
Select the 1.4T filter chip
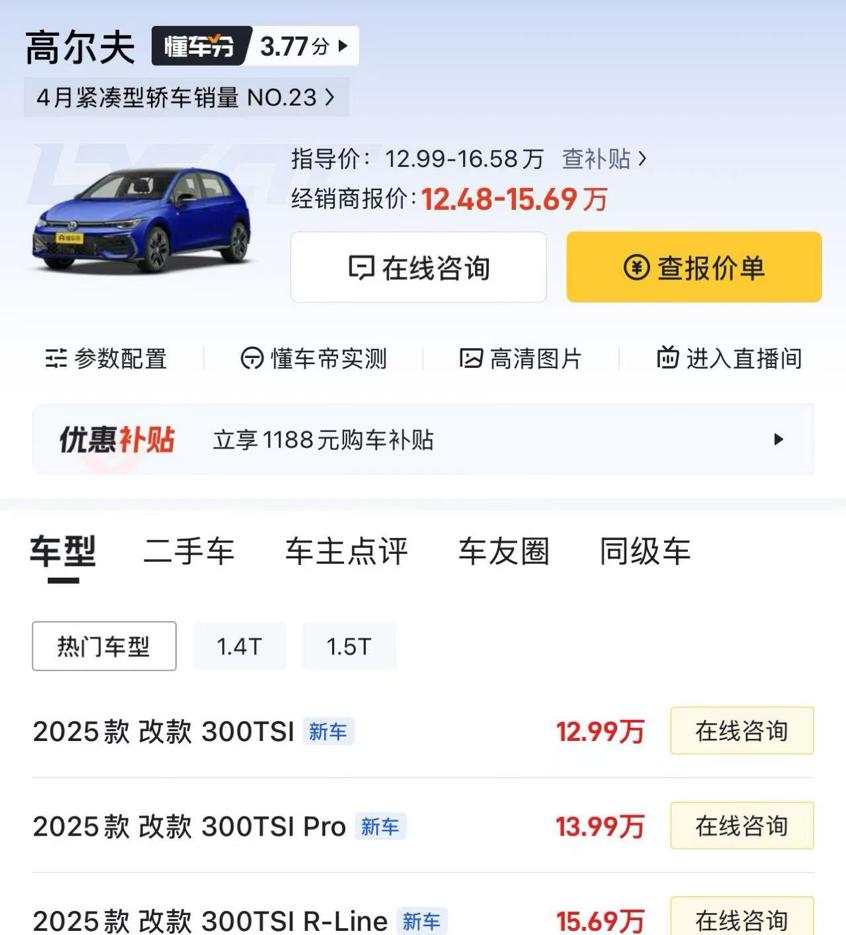point(239,647)
